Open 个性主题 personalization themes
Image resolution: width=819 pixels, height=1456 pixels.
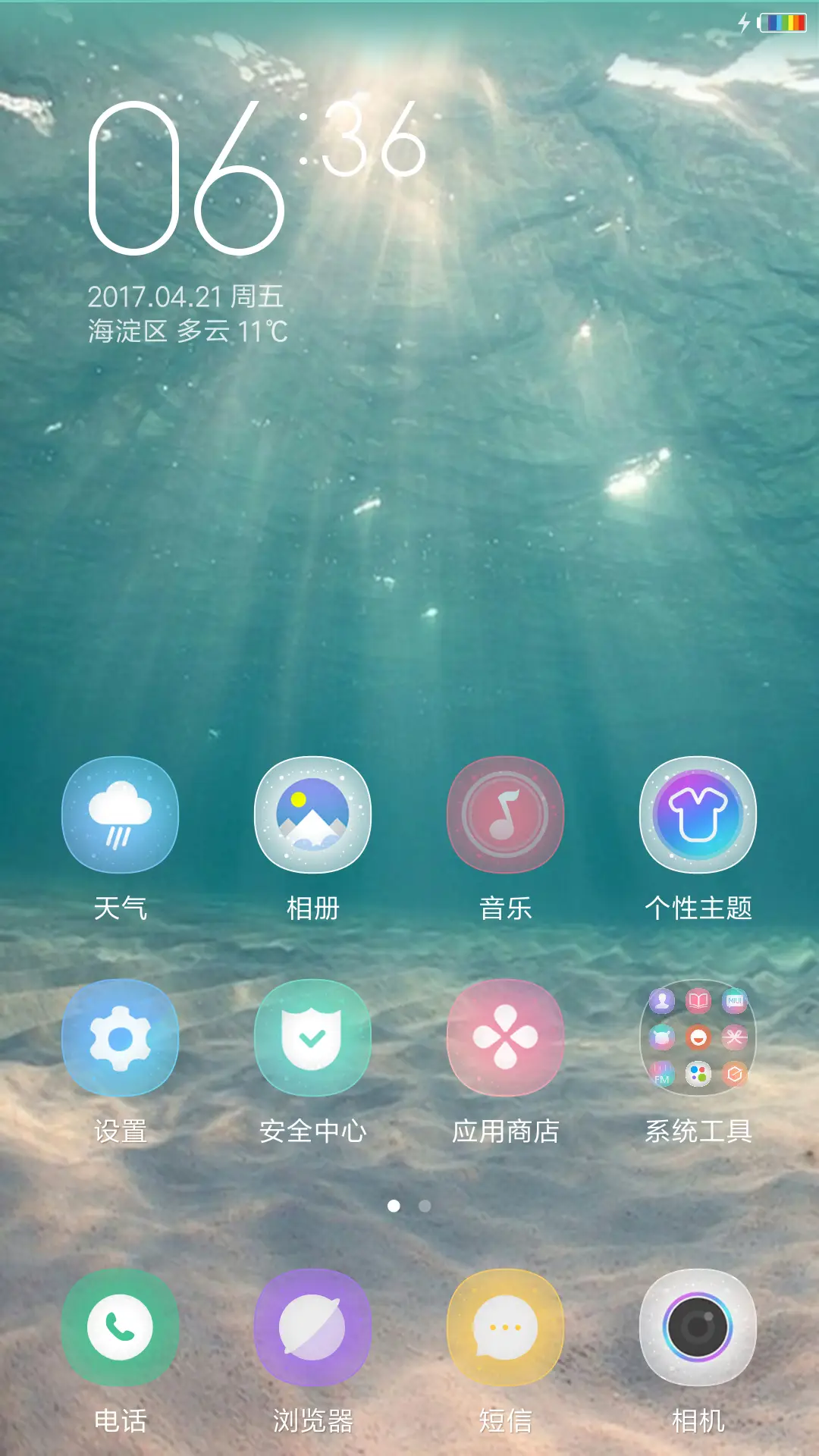[x=697, y=815]
